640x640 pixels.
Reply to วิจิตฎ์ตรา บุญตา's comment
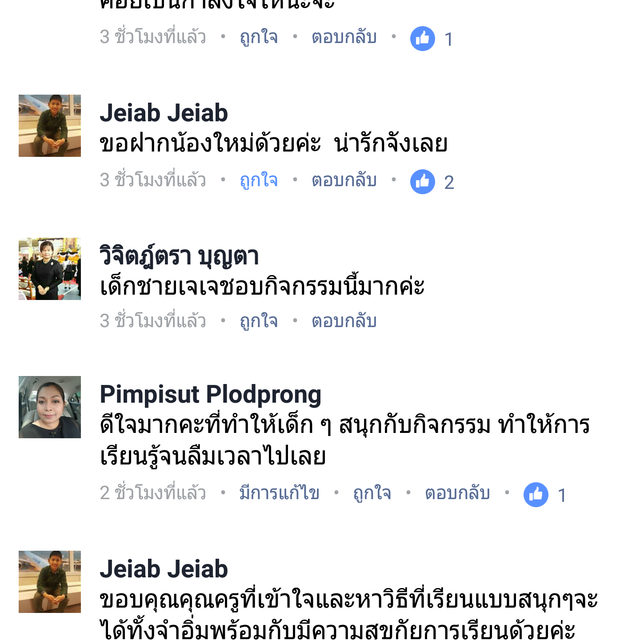pos(344,321)
